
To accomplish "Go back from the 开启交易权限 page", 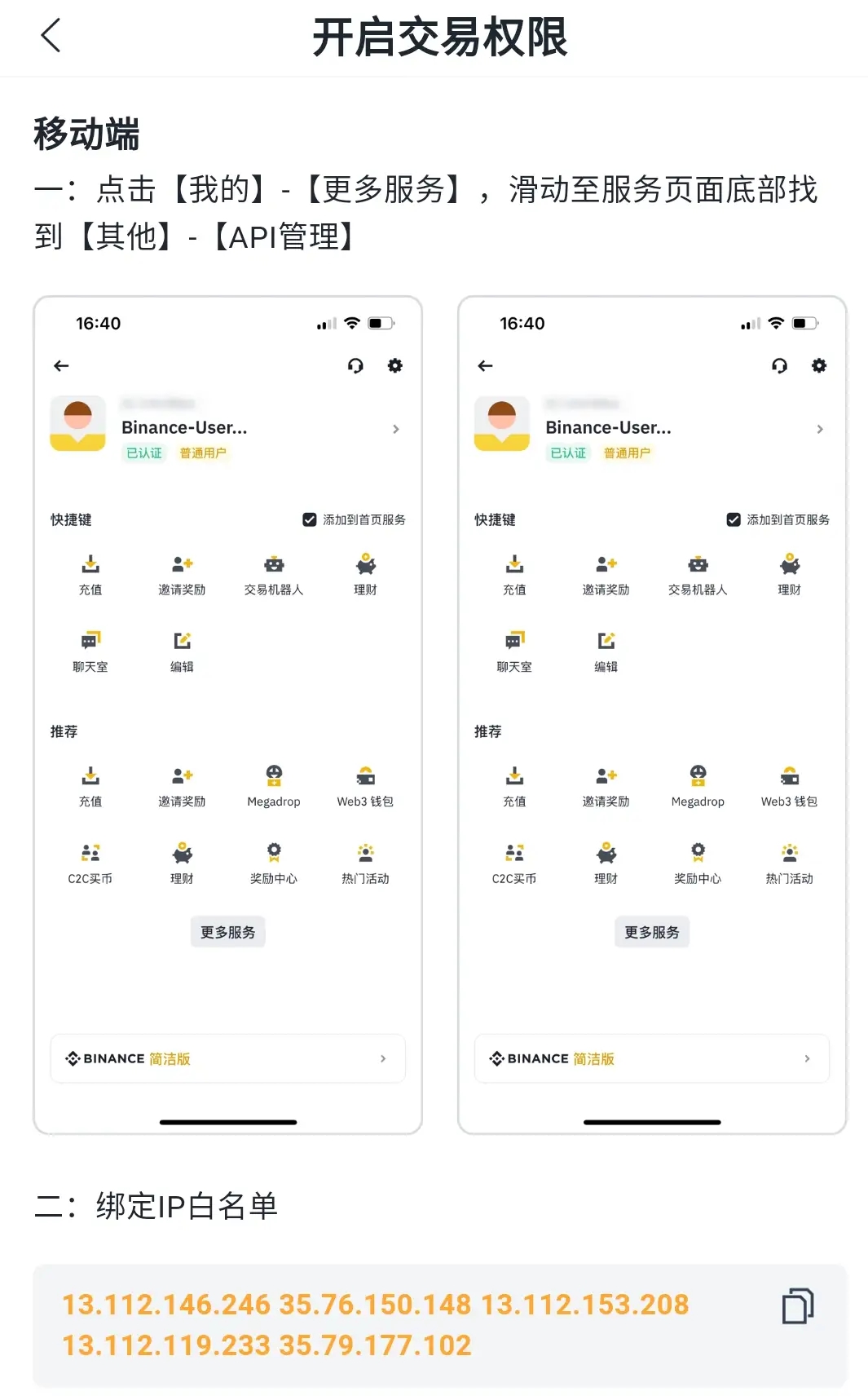I will [51, 36].
